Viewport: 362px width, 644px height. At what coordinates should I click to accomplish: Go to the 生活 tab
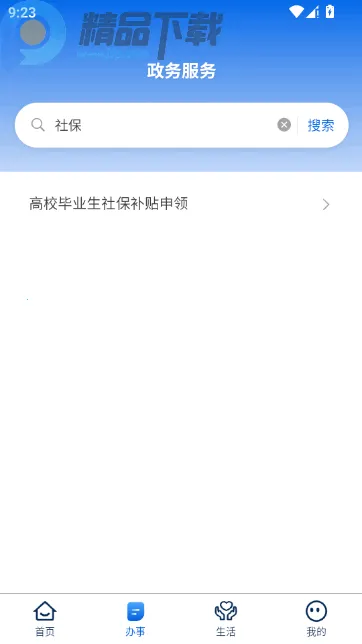pos(226,619)
